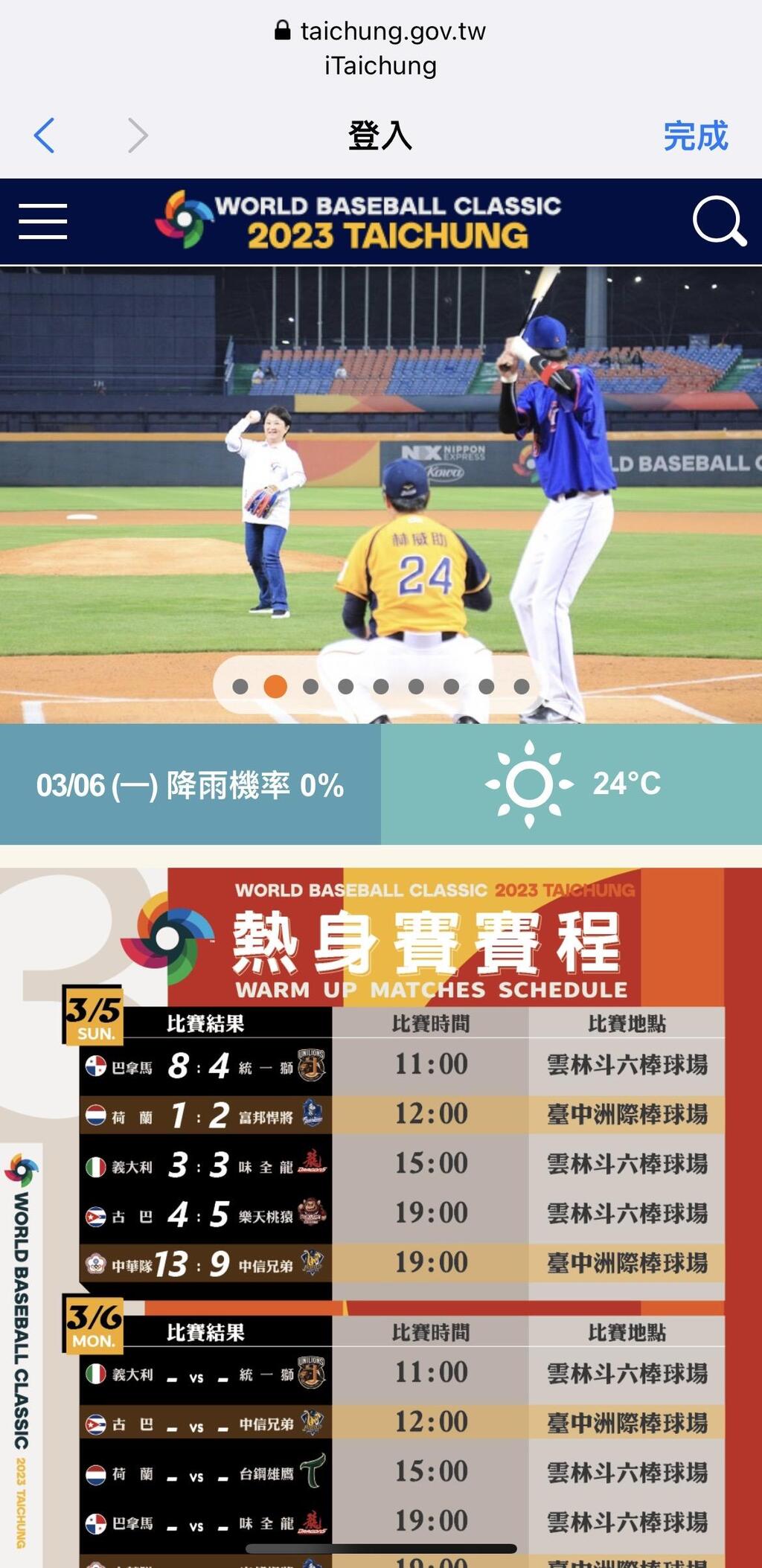Open the banner photo of the first pitch

(381, 494)
